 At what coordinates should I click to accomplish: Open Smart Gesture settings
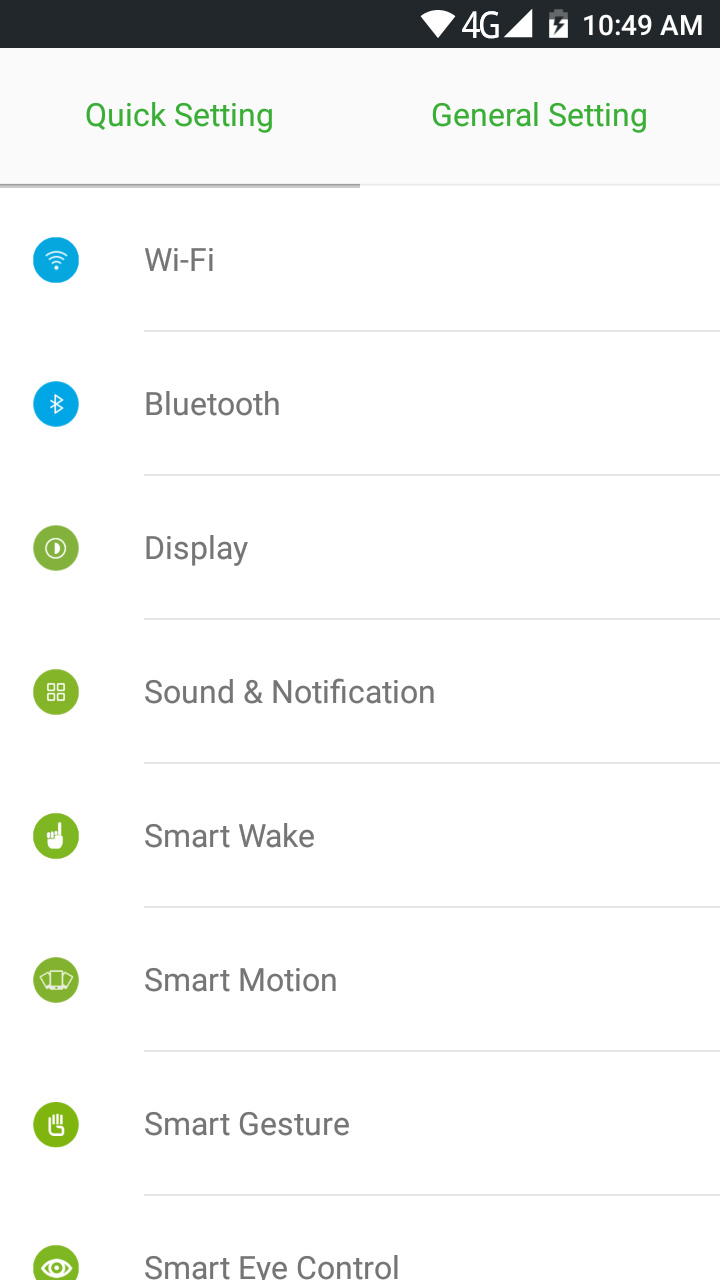[360, 1124]
